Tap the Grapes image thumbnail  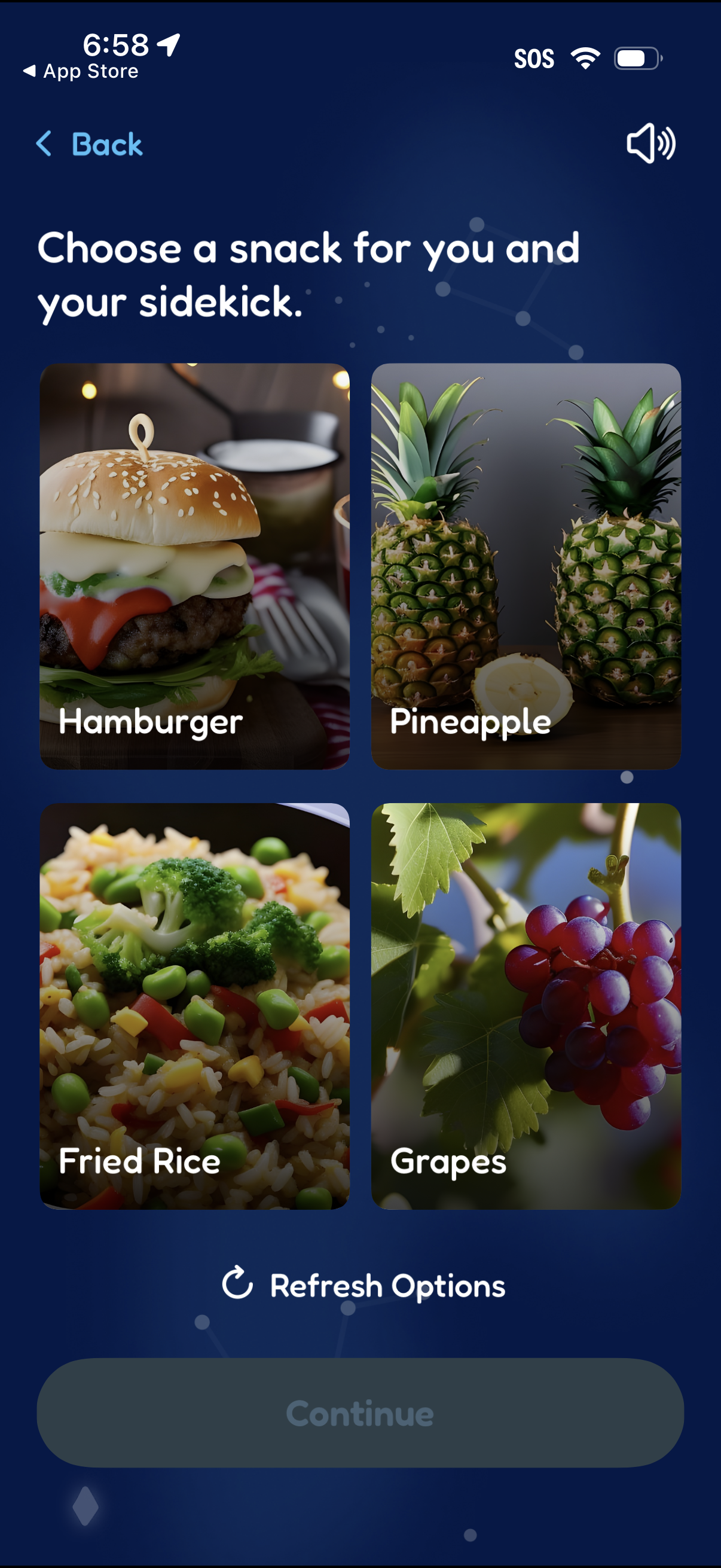point(526,974)
